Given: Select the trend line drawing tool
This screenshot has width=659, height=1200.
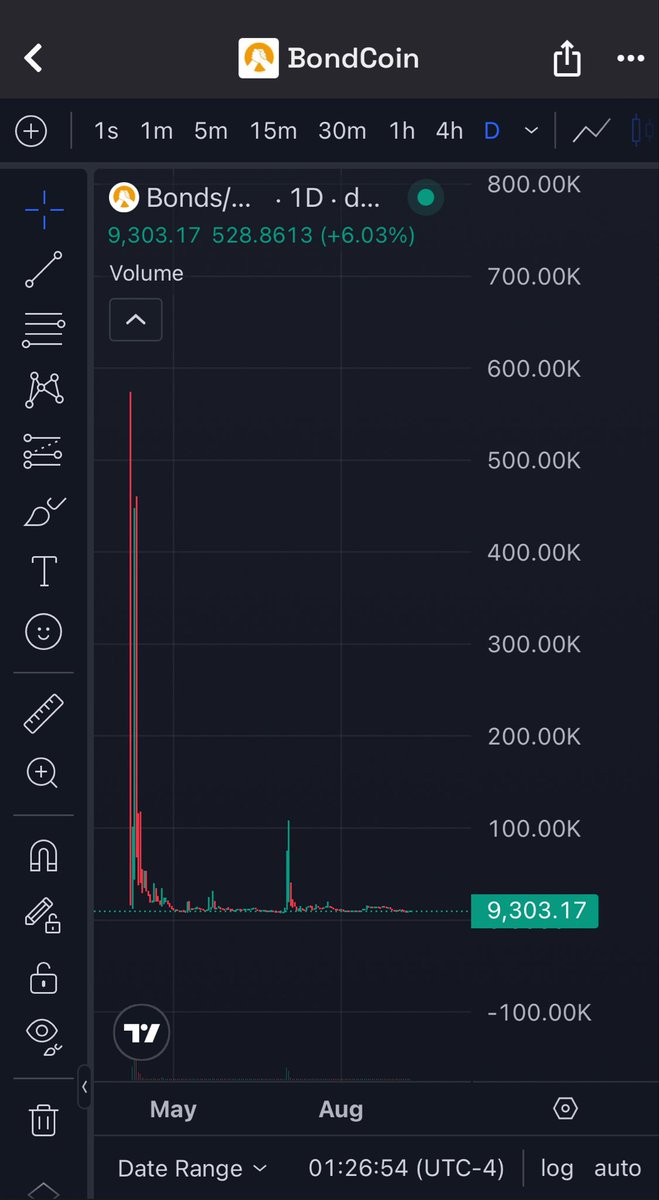Looking at the screenshot, I should pos(43,270).
